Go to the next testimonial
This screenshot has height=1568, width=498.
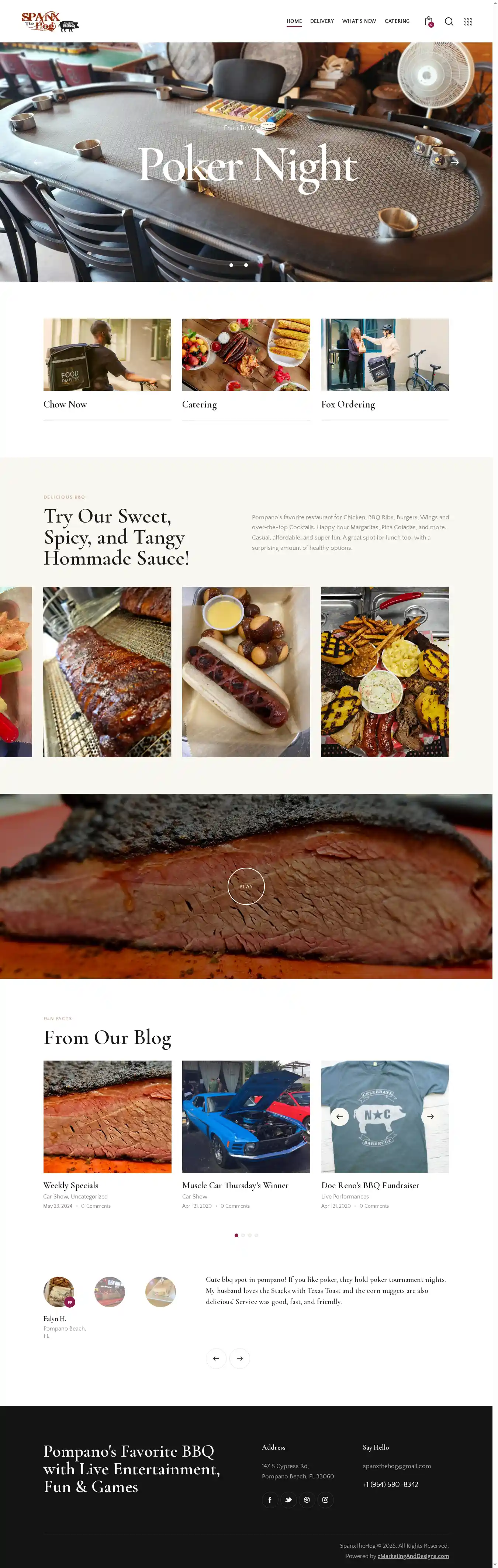[240, 1358]
